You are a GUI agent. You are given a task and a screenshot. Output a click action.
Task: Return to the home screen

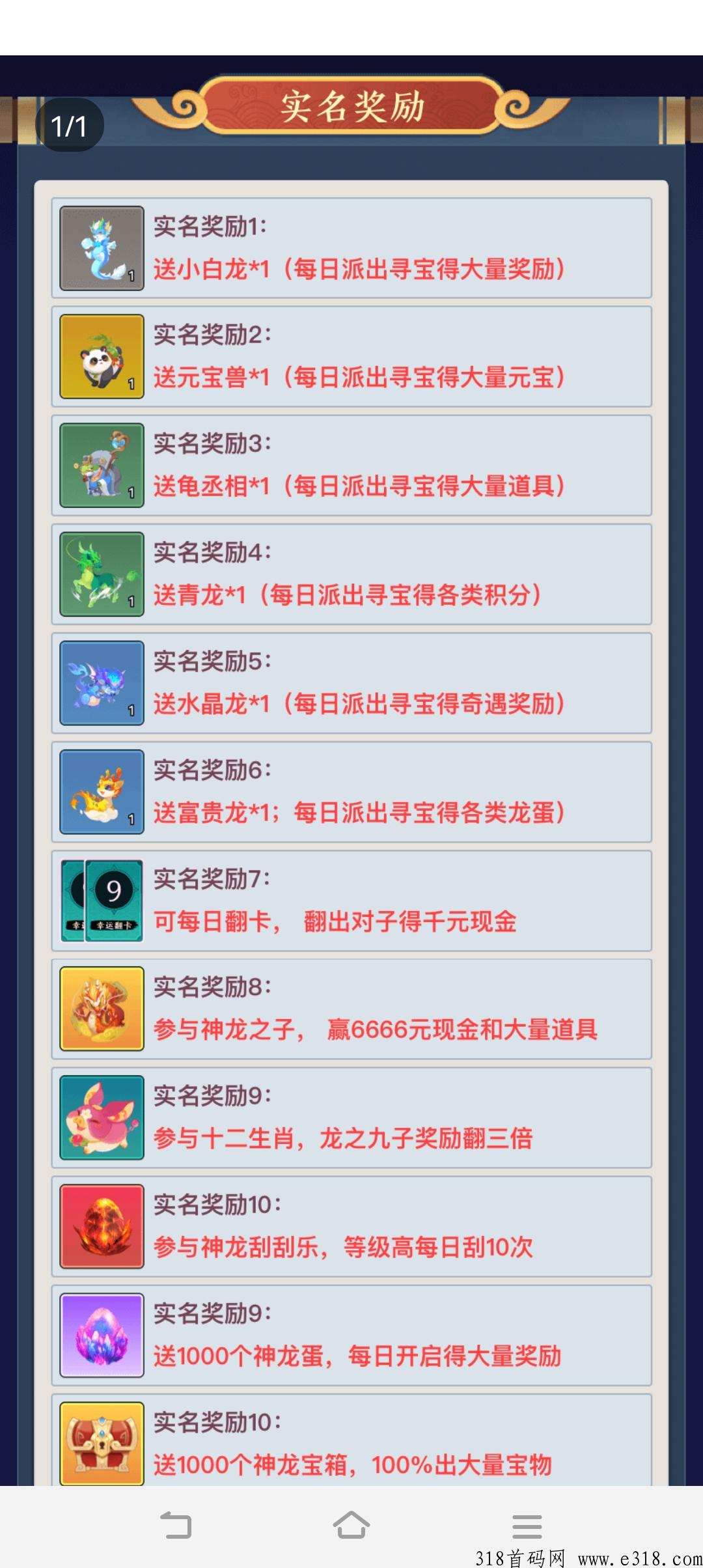coord(351,1526)
